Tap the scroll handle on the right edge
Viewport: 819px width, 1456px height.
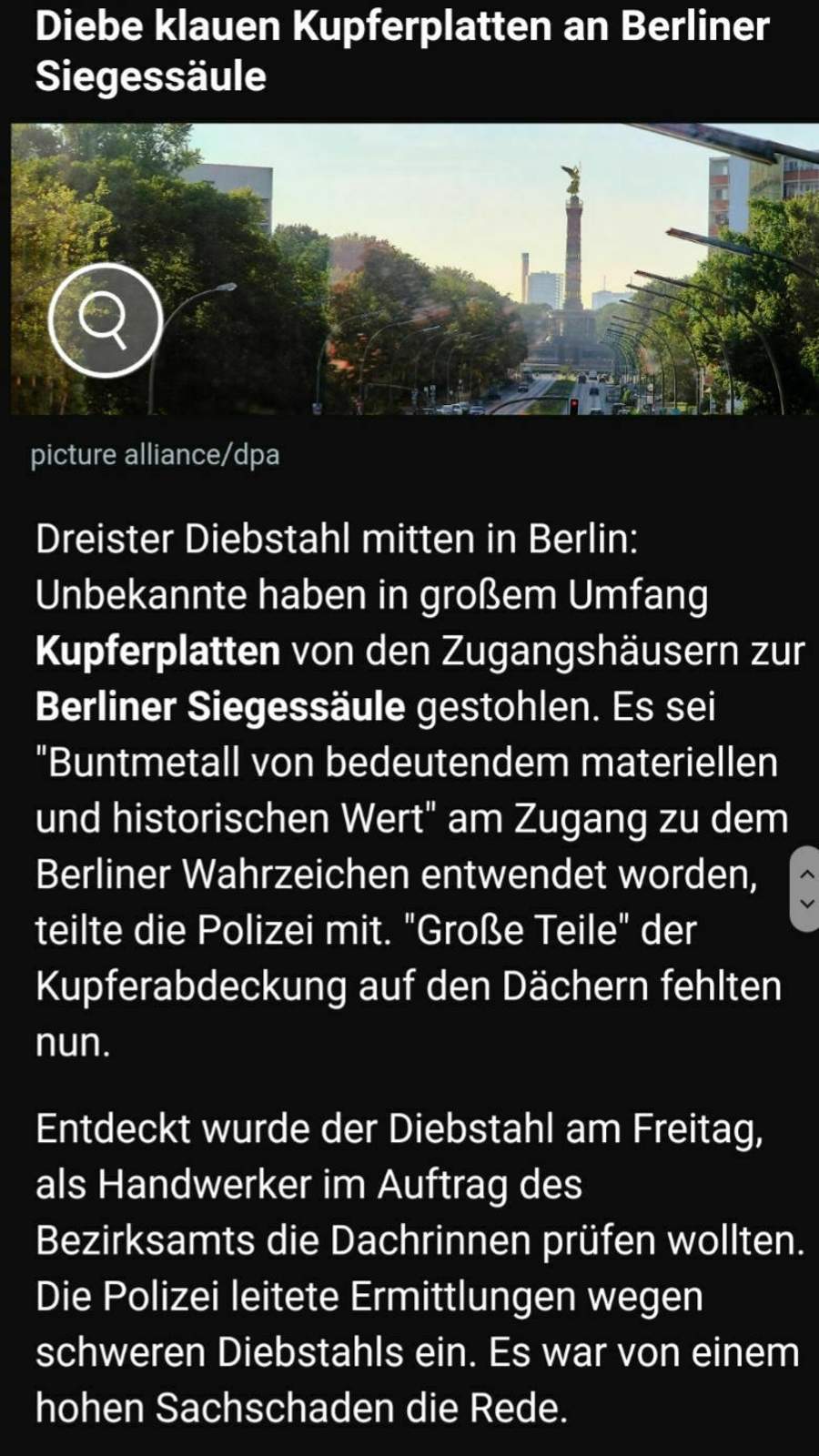(805, 888)
